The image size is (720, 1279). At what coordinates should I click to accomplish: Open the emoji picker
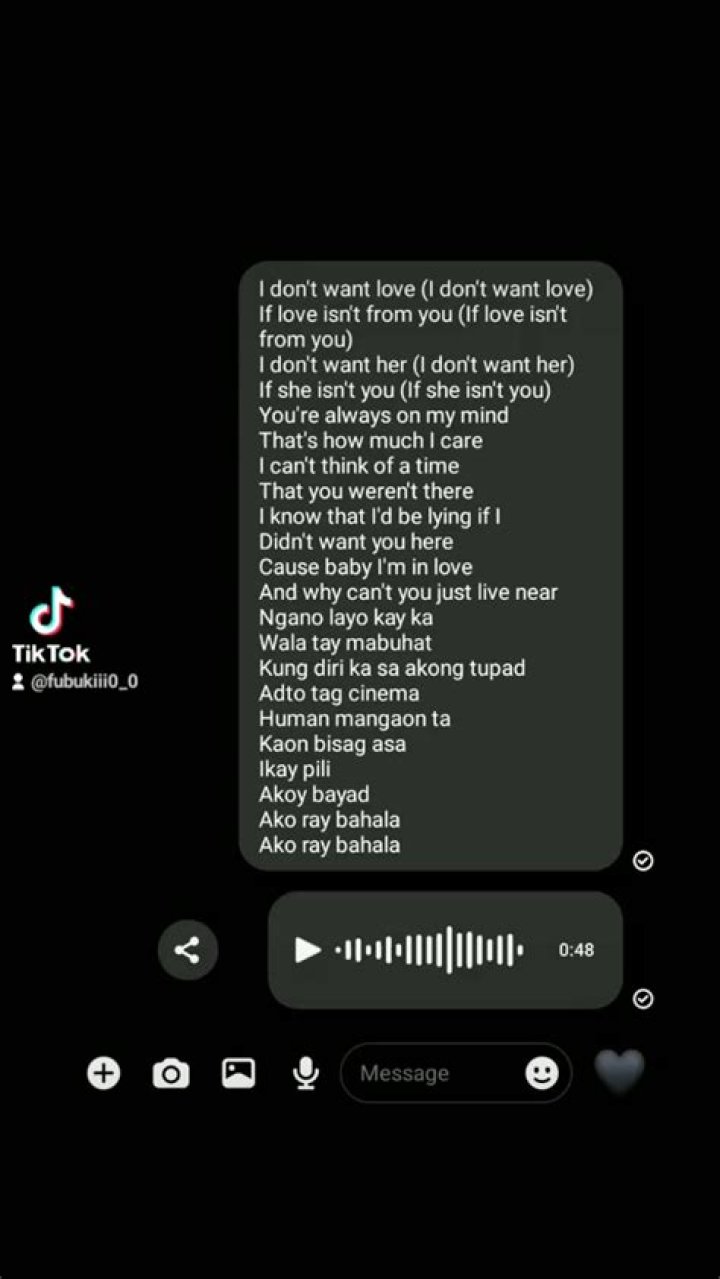coord(542,1073)
